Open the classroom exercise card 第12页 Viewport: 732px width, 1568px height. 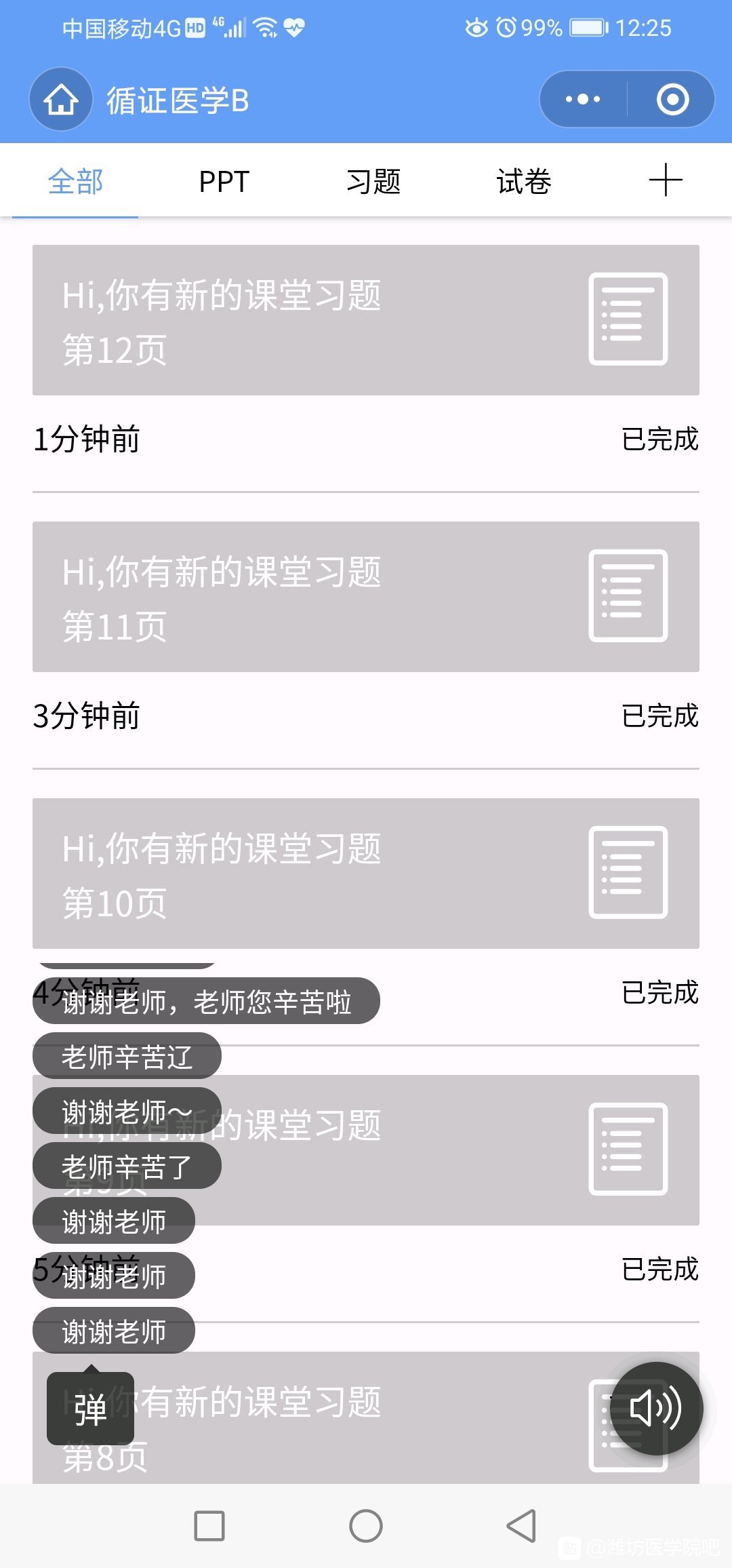[x=366, y=320]
